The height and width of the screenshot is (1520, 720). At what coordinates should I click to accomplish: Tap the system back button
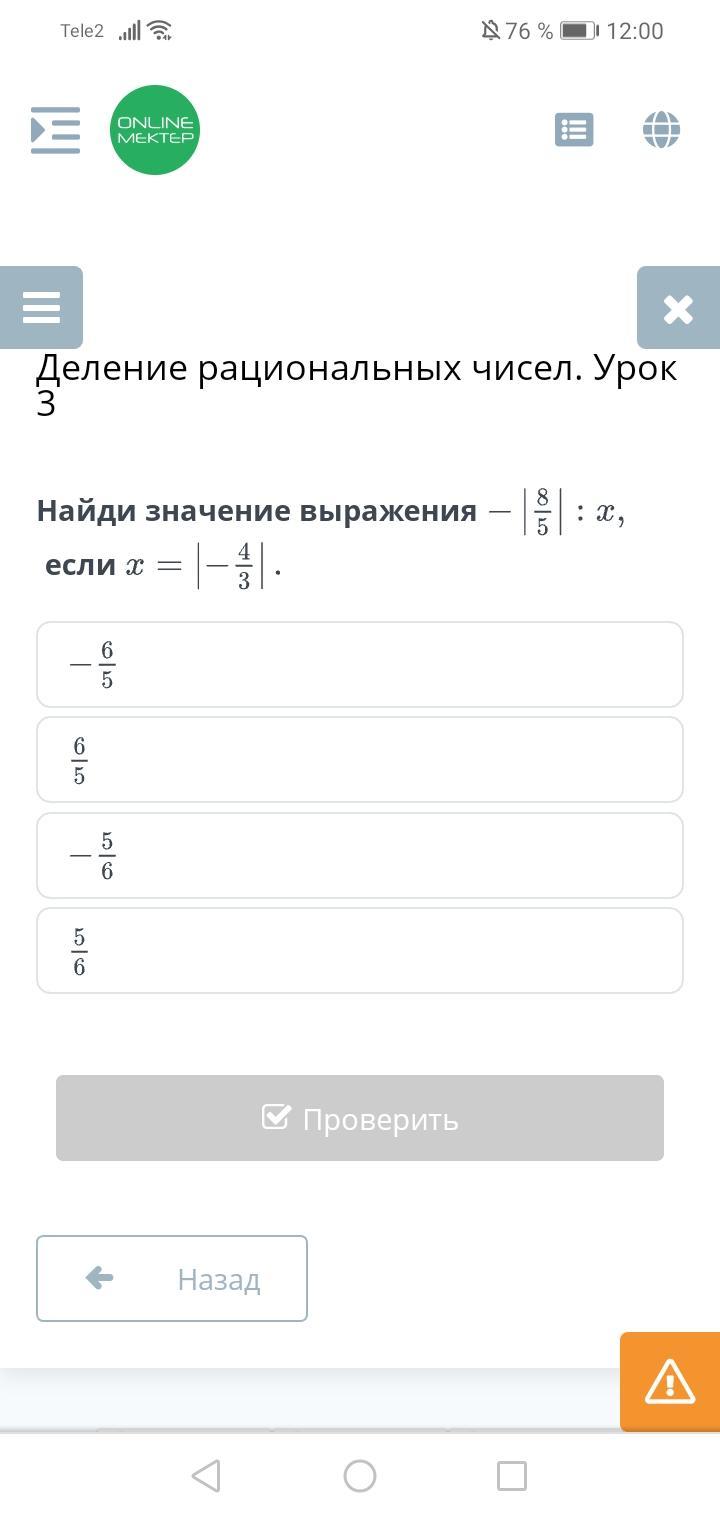[x=206, y=1476]
